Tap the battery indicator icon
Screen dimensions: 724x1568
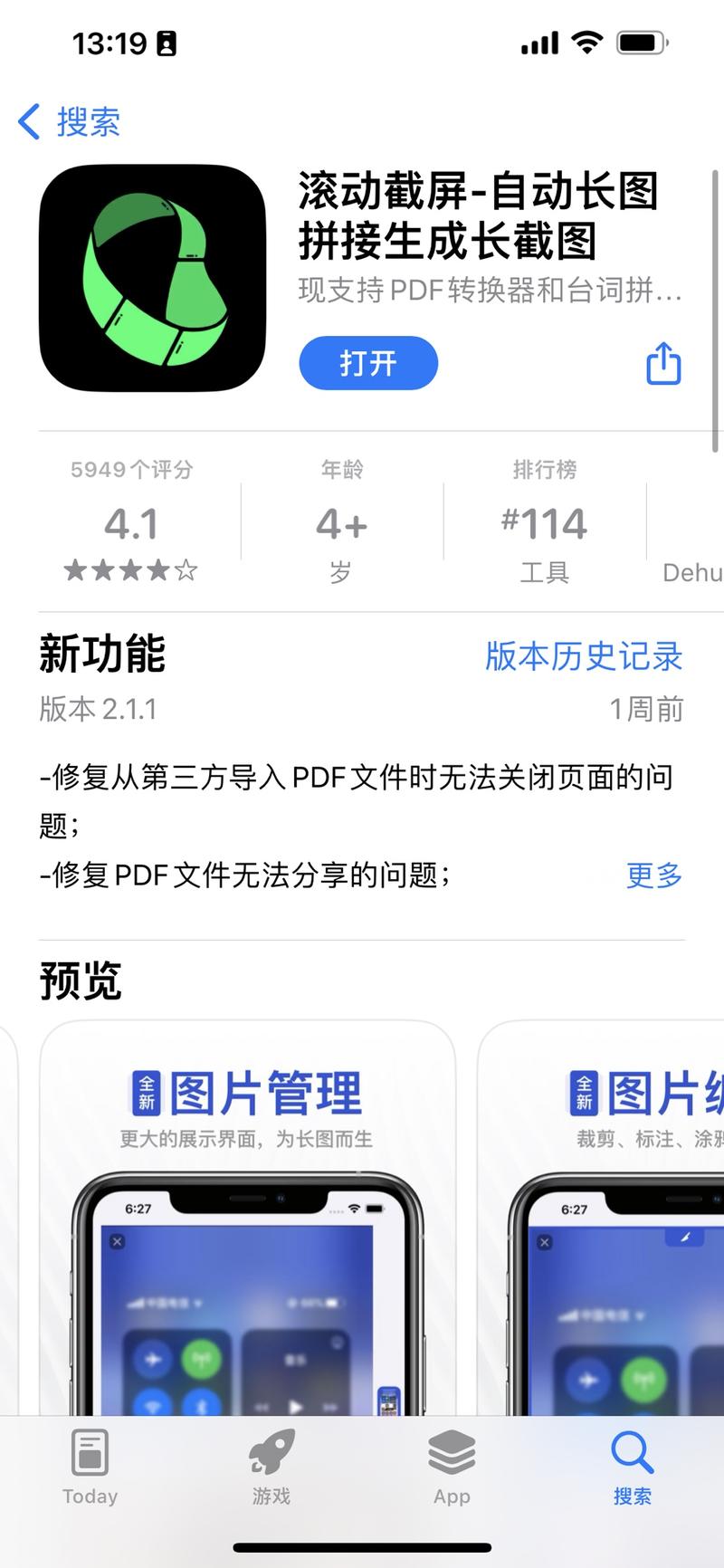pyautogui.click(x=639, y=41)
